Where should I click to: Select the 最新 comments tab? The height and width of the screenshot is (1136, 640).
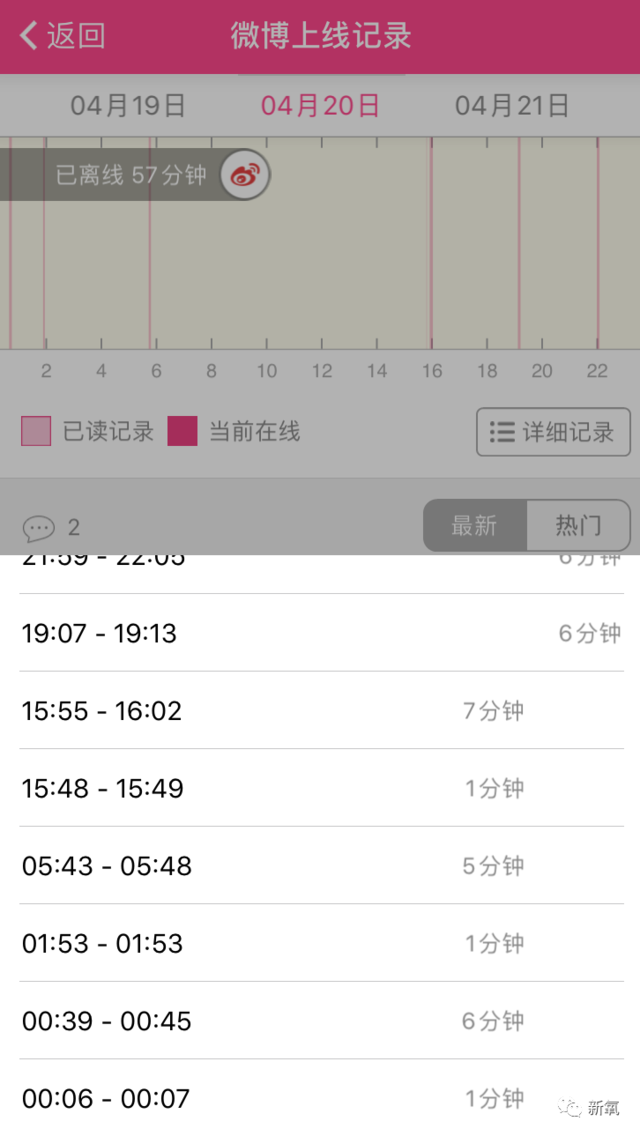pos(475,525)
